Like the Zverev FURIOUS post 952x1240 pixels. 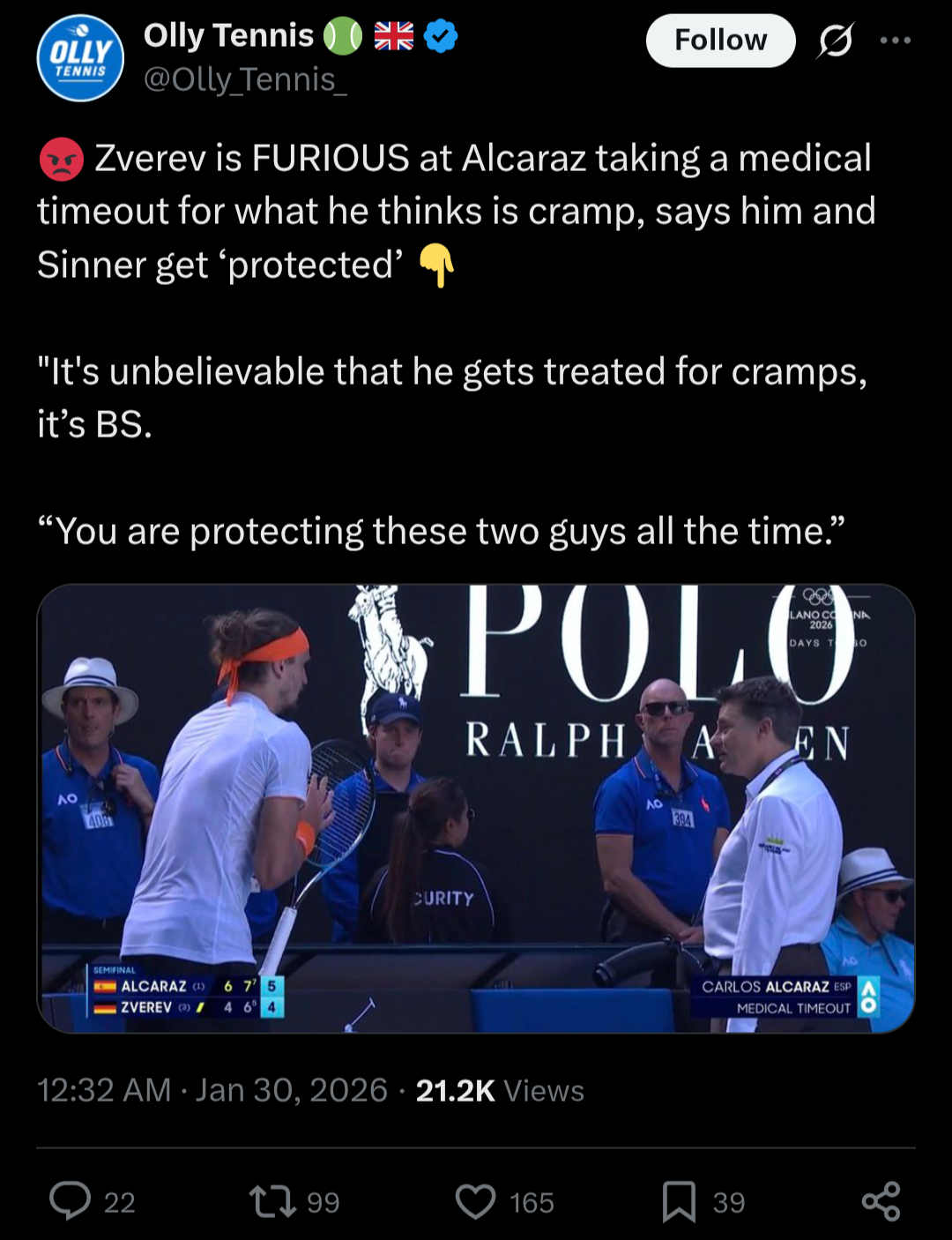tap(476, 1201)
